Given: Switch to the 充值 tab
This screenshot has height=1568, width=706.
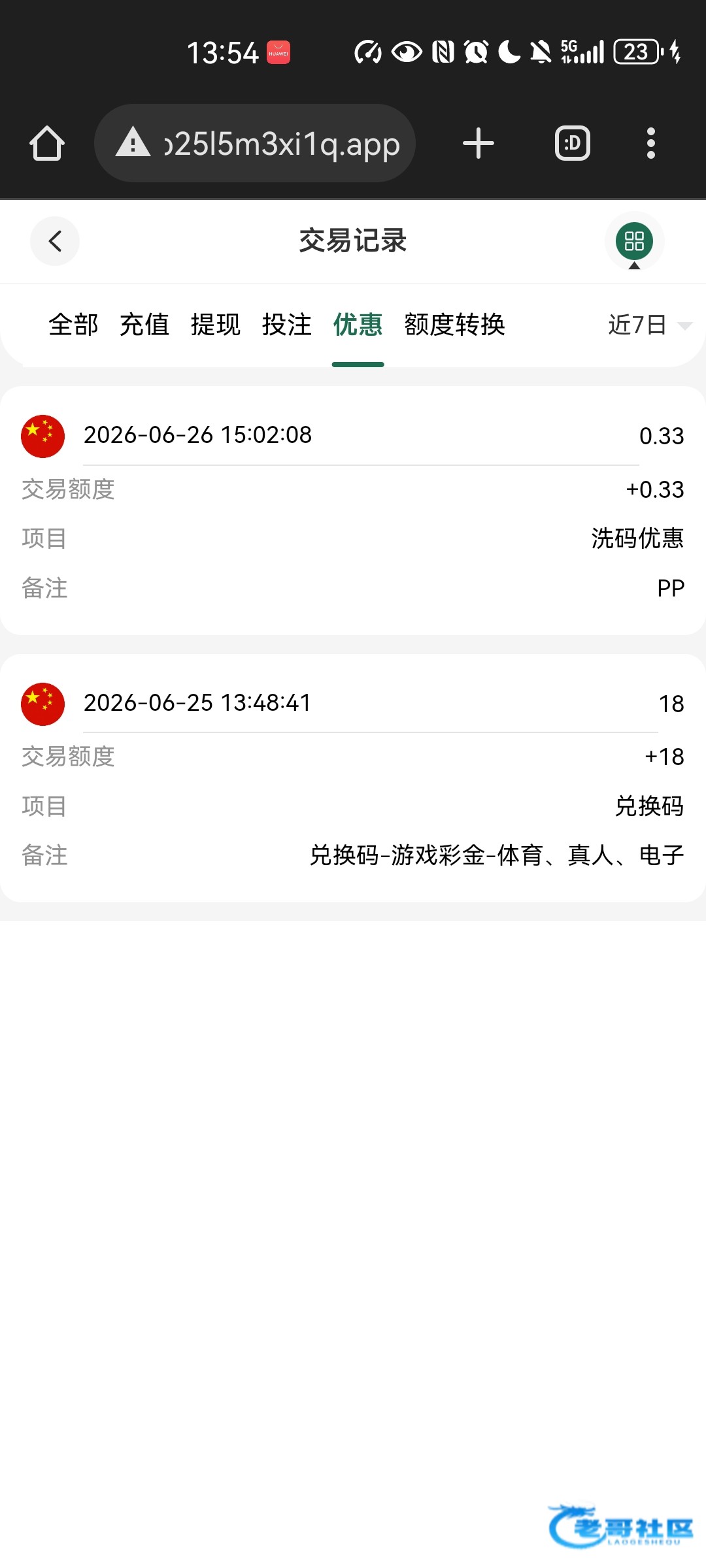Looking at the screenshot, I should point(144,325).
